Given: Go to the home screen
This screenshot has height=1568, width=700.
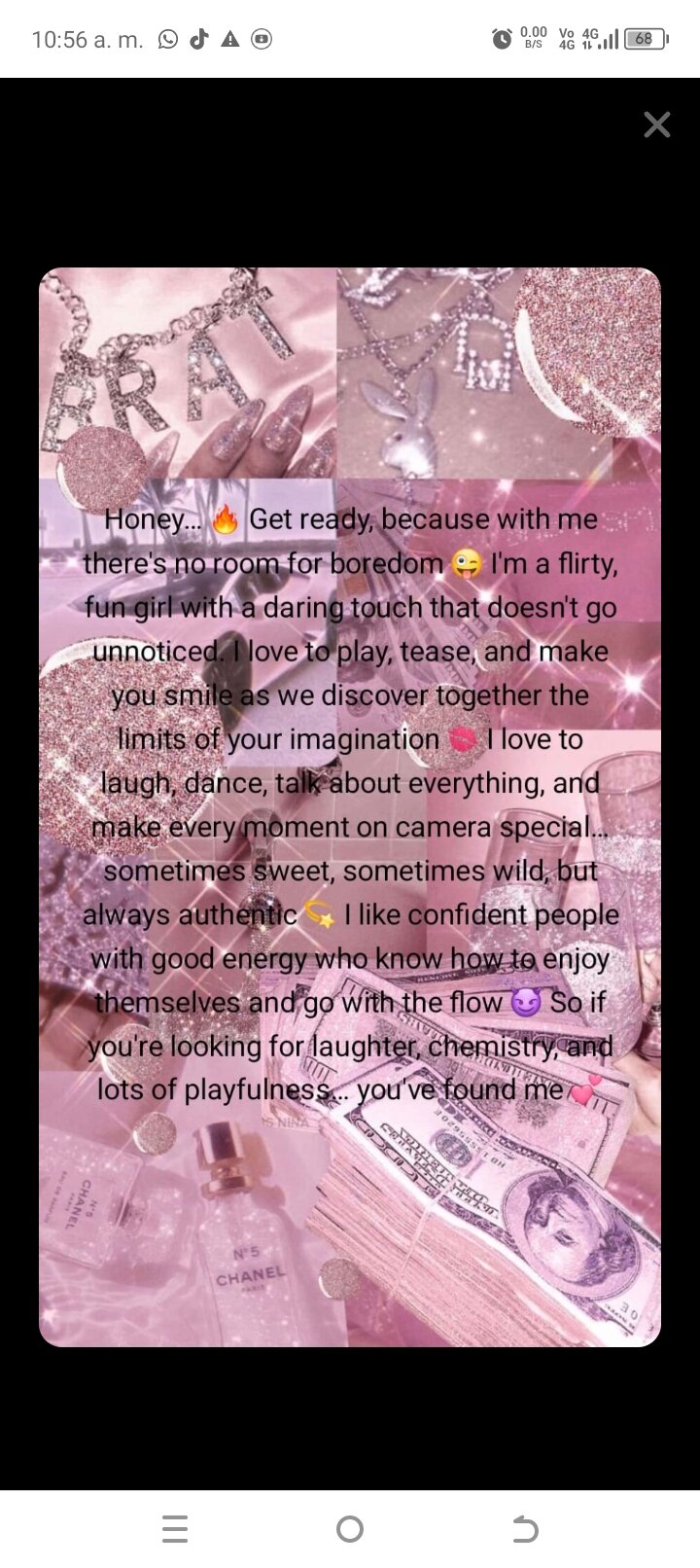Looking at the screenshot, I should click(x=350, y=1529).
